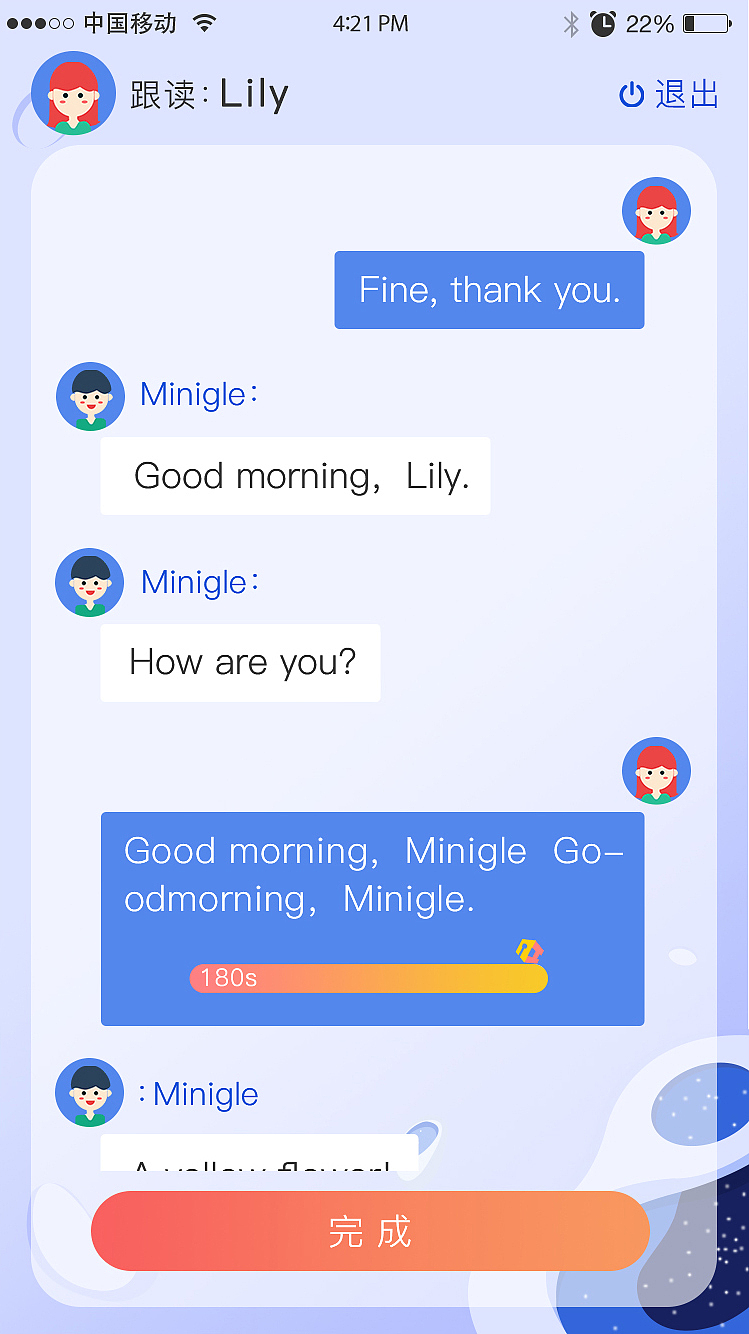Viewport: 749px width, 1334px height.
Task: Tap the 'Fine, thank you.' chat bubble
Action: pyautogui.click(x=489, y=290)
